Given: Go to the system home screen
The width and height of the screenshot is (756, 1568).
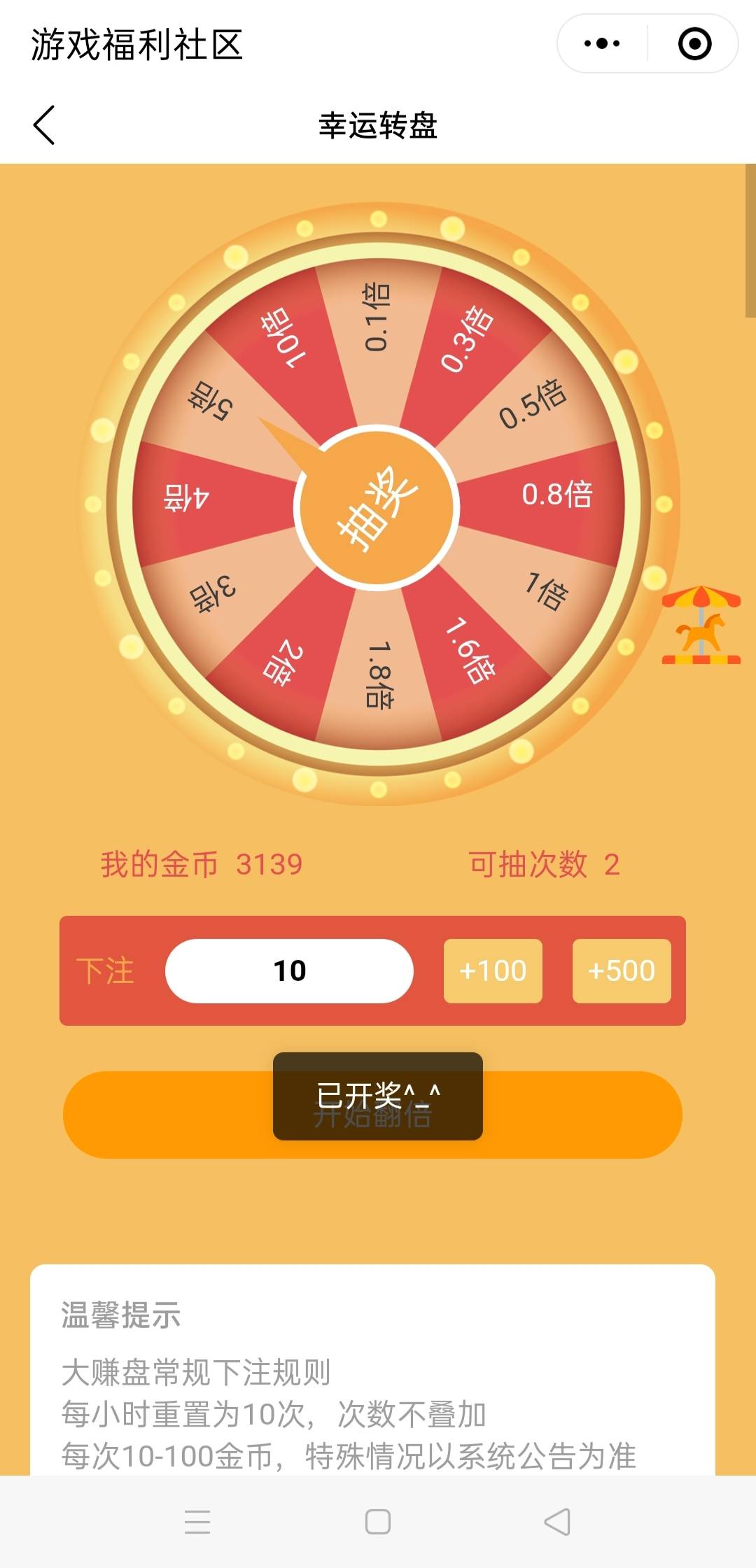Looking at the screenshot, I should pyautogui.click(x=378, y=1521).
